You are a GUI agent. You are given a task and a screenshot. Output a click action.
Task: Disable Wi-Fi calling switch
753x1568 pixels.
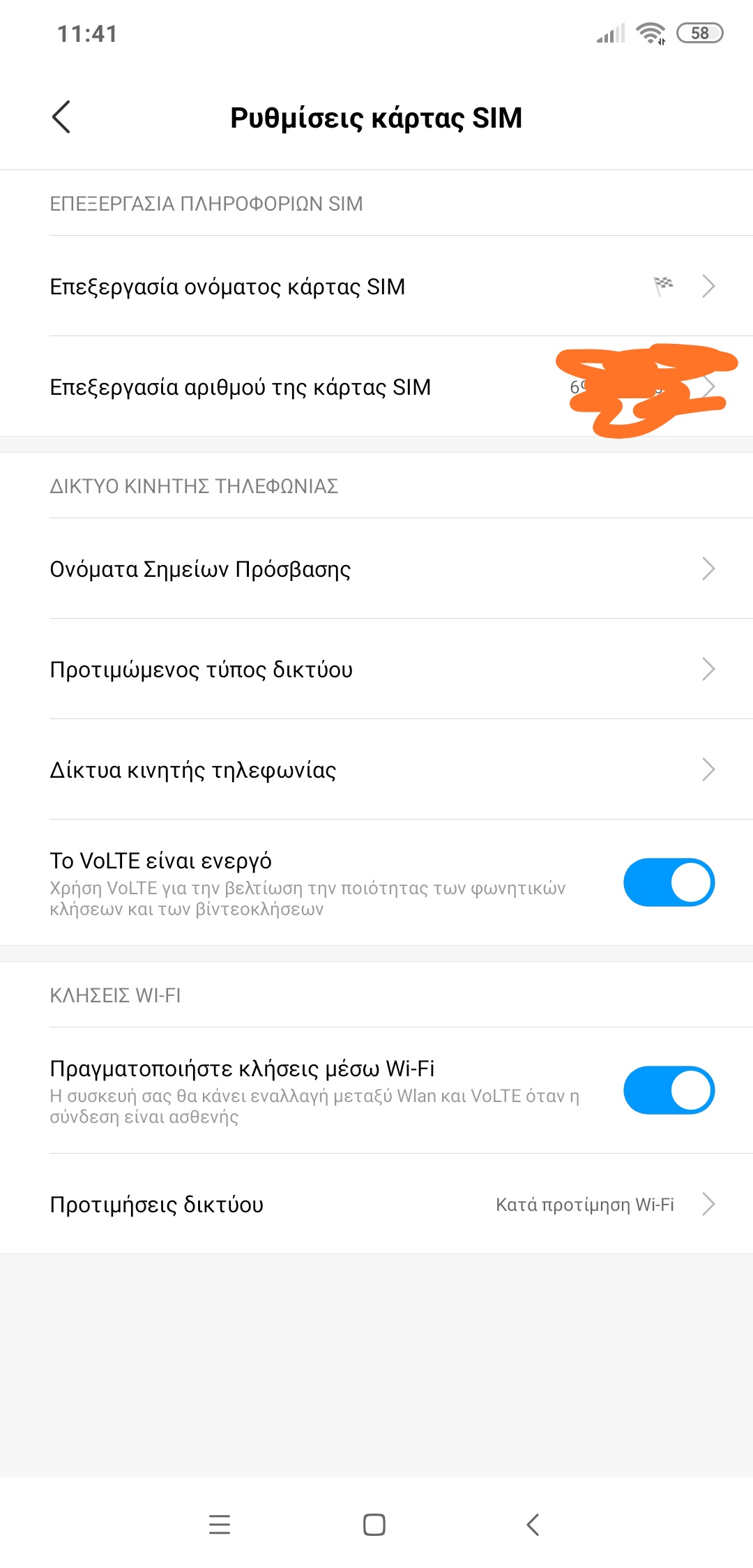[669, 1090]
